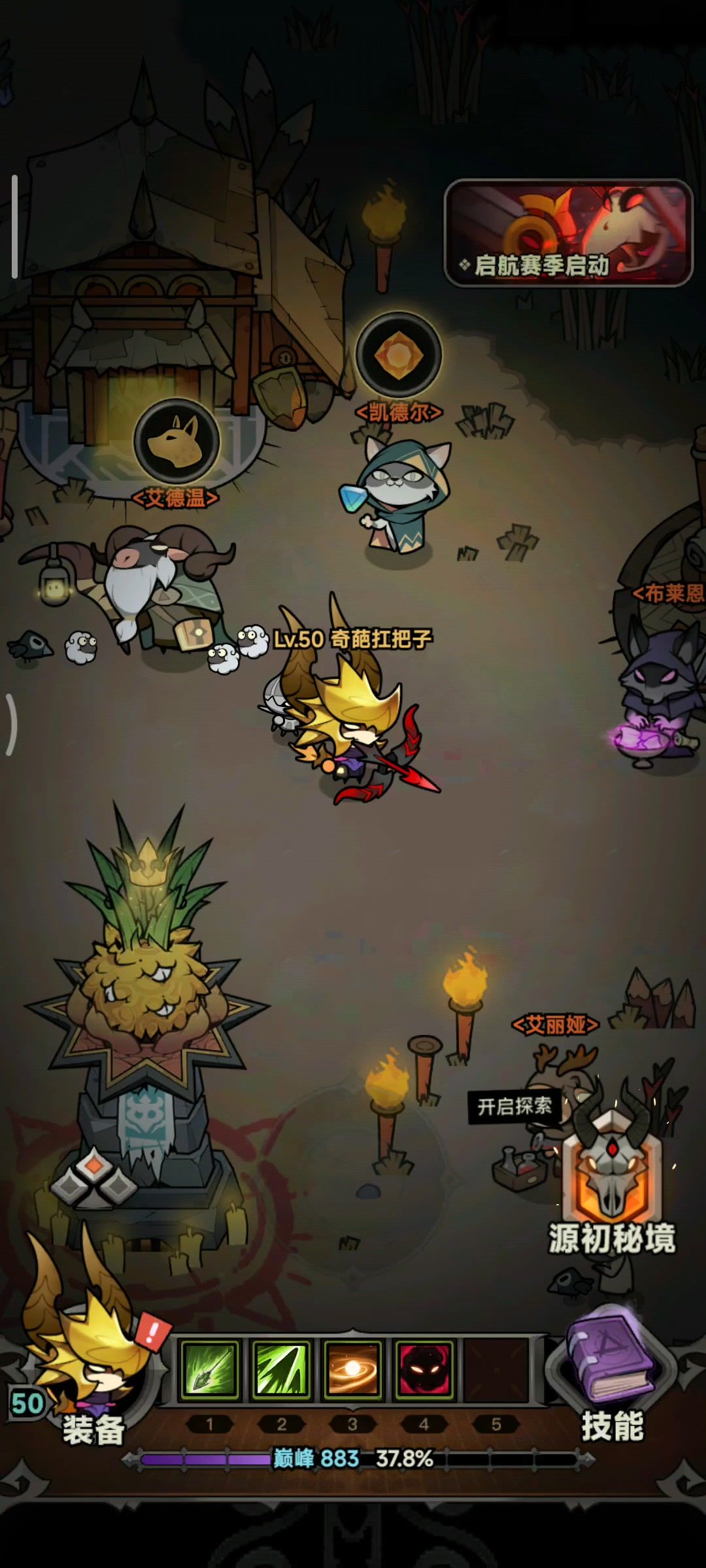The width and height of the screenshot is (706, 1568).
Task: Select skill slot 2 green slash skill
Action: click(x=281, y=1369)
